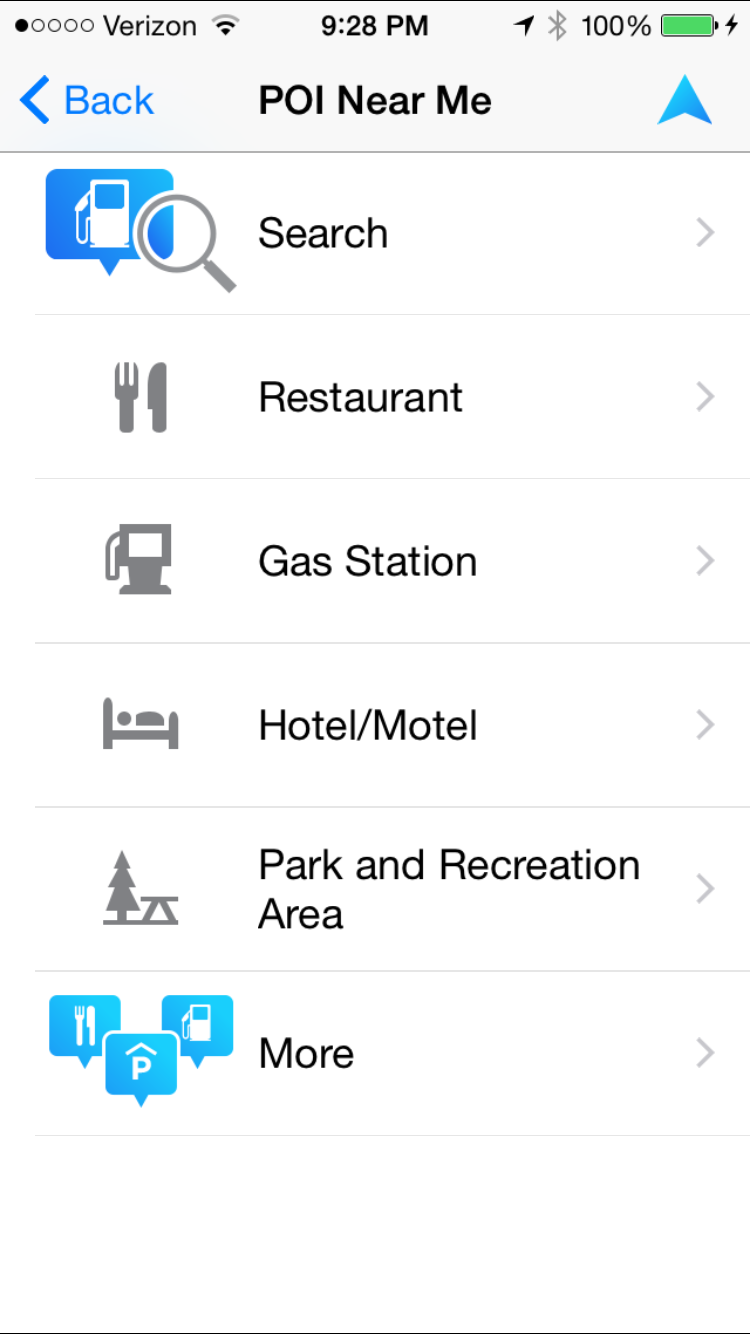Select Park and Recreation Area
The image size is (750, 1334).
375,889
